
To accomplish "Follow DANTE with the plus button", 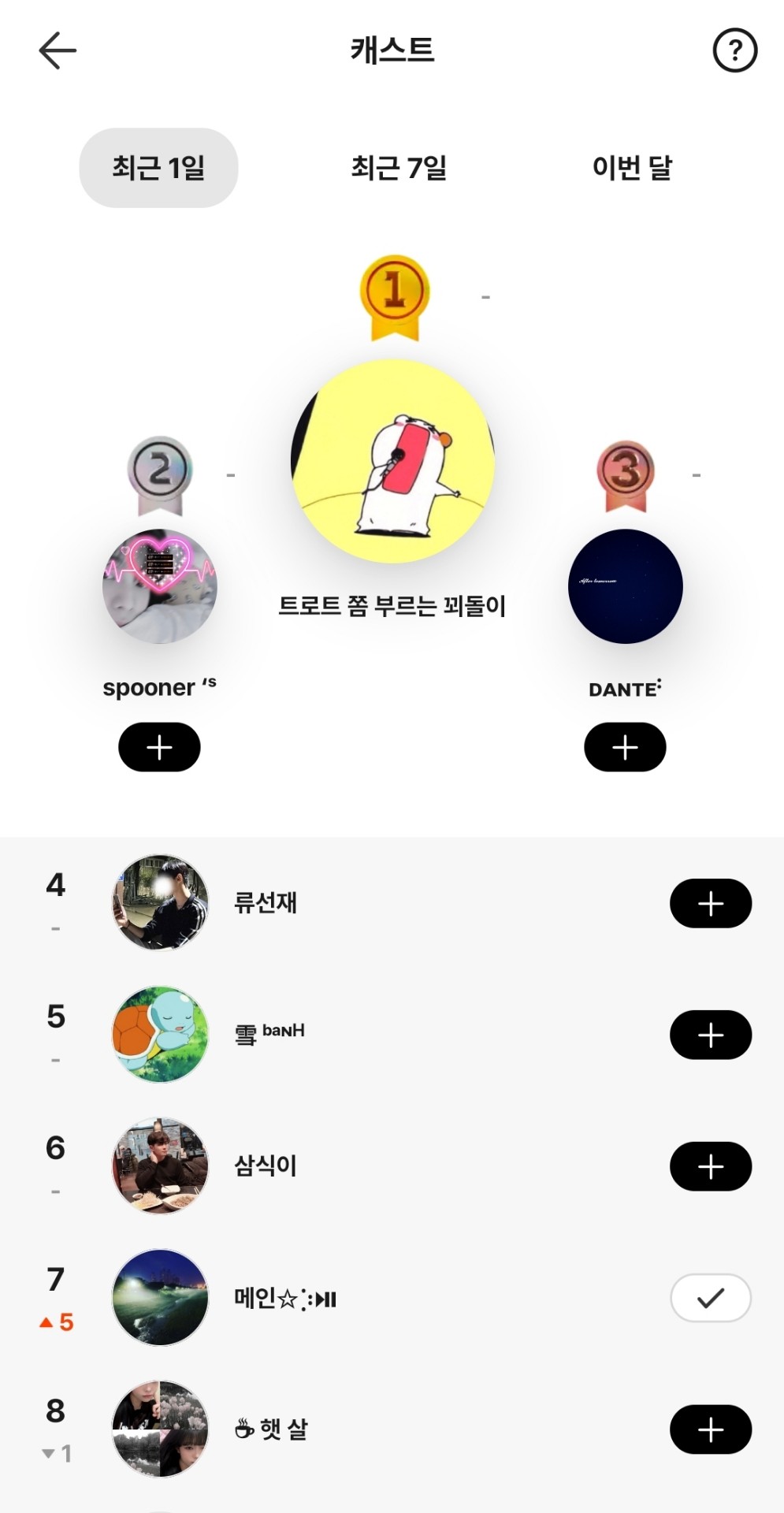I will (625, 747).
